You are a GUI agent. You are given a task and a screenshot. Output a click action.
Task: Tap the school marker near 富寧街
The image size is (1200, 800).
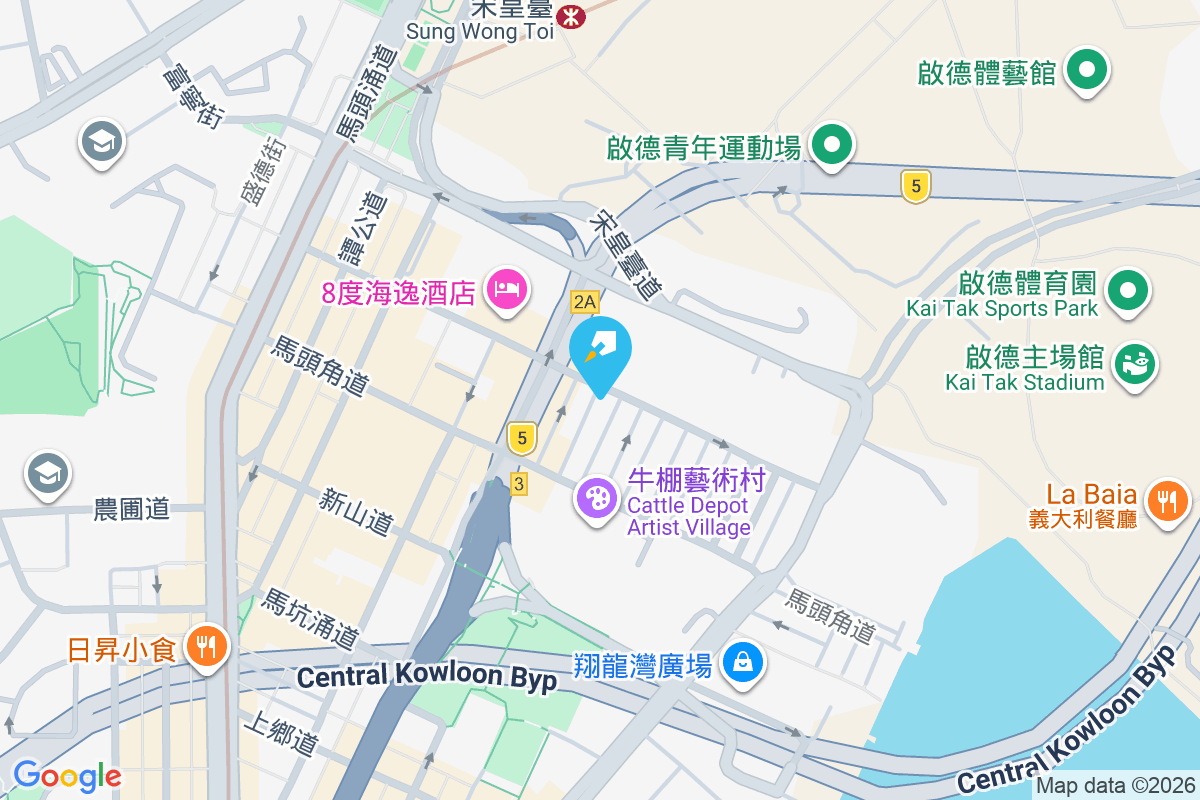click(x=102, y=142)
